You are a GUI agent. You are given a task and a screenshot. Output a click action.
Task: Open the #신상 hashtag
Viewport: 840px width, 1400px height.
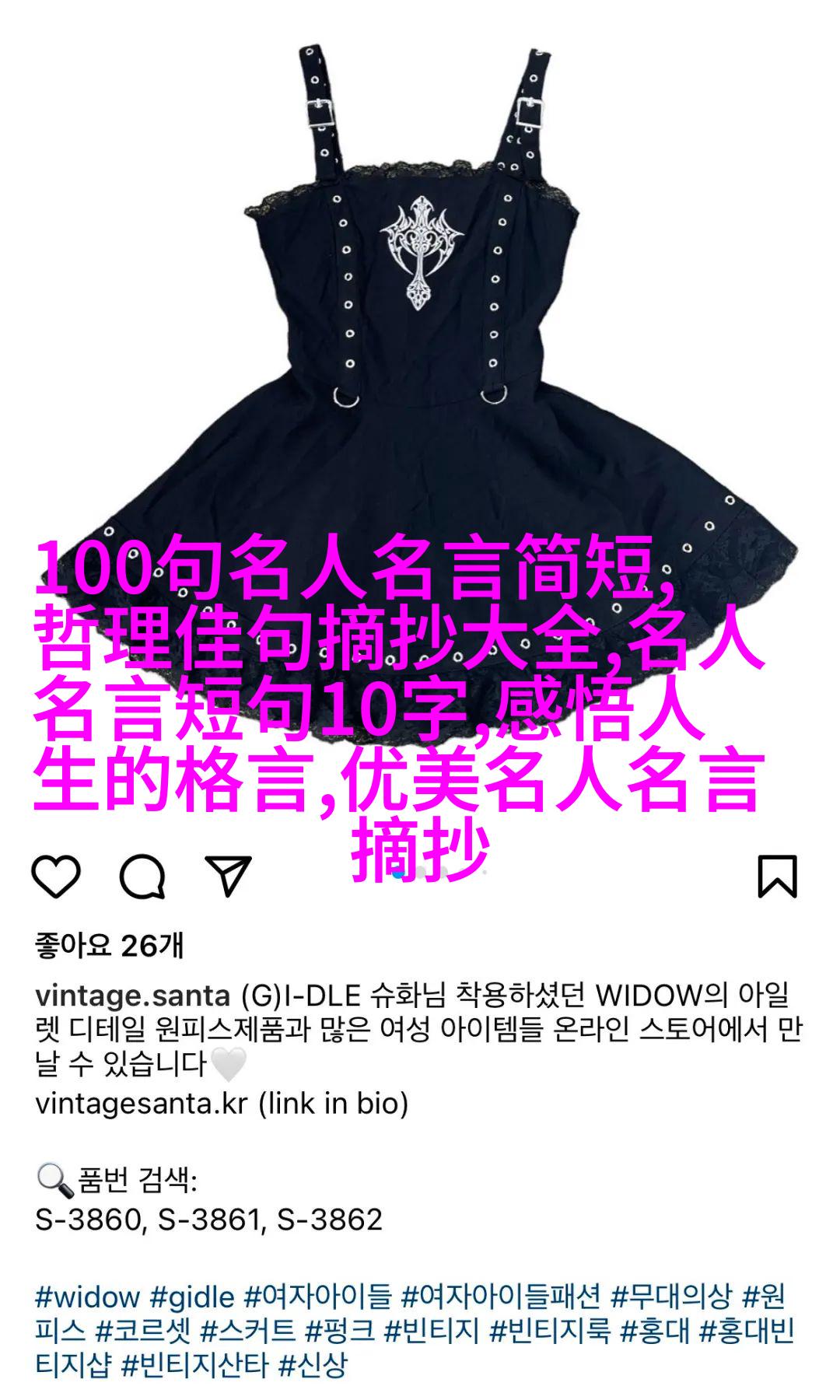(x=313, y=1364)
